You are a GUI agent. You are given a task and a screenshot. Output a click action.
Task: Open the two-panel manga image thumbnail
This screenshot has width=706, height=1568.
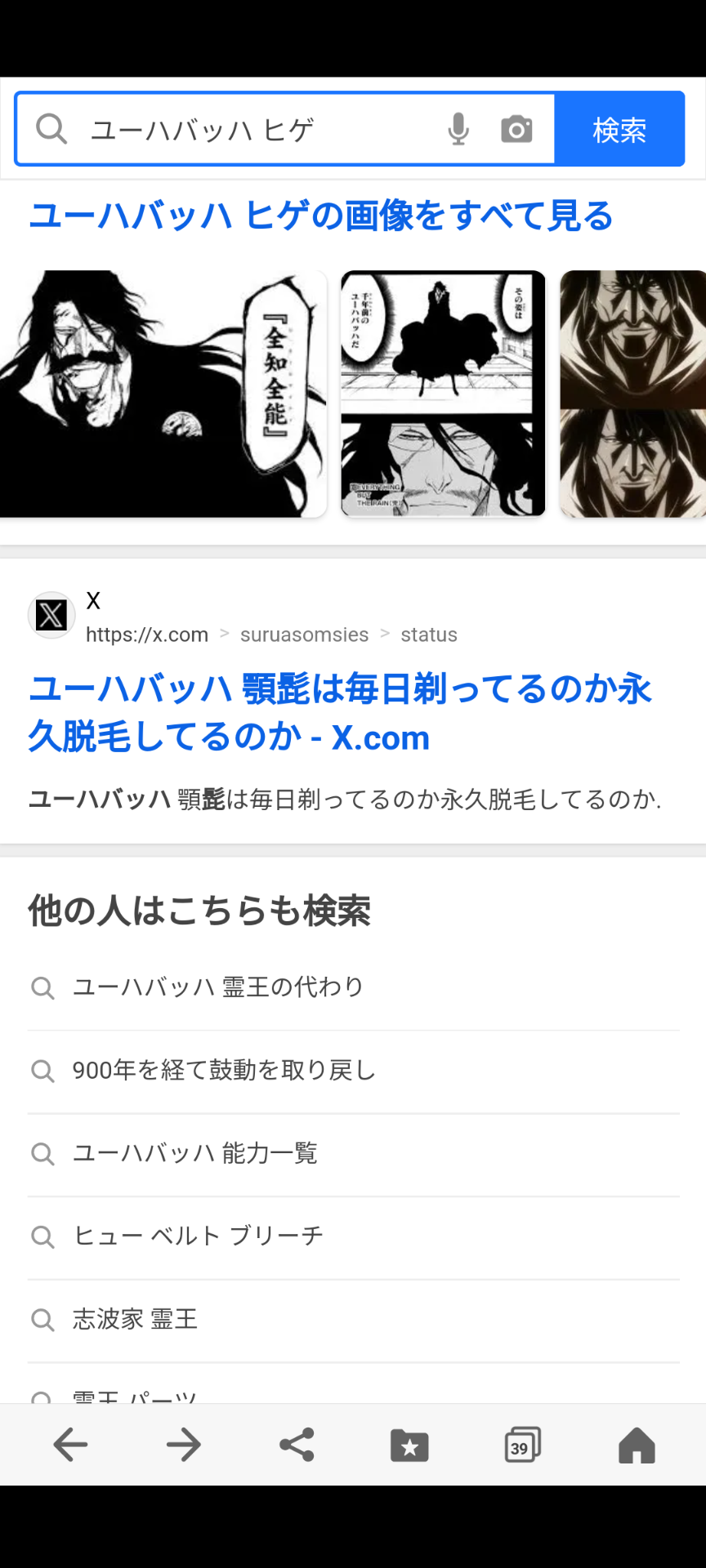click(443, 394)
